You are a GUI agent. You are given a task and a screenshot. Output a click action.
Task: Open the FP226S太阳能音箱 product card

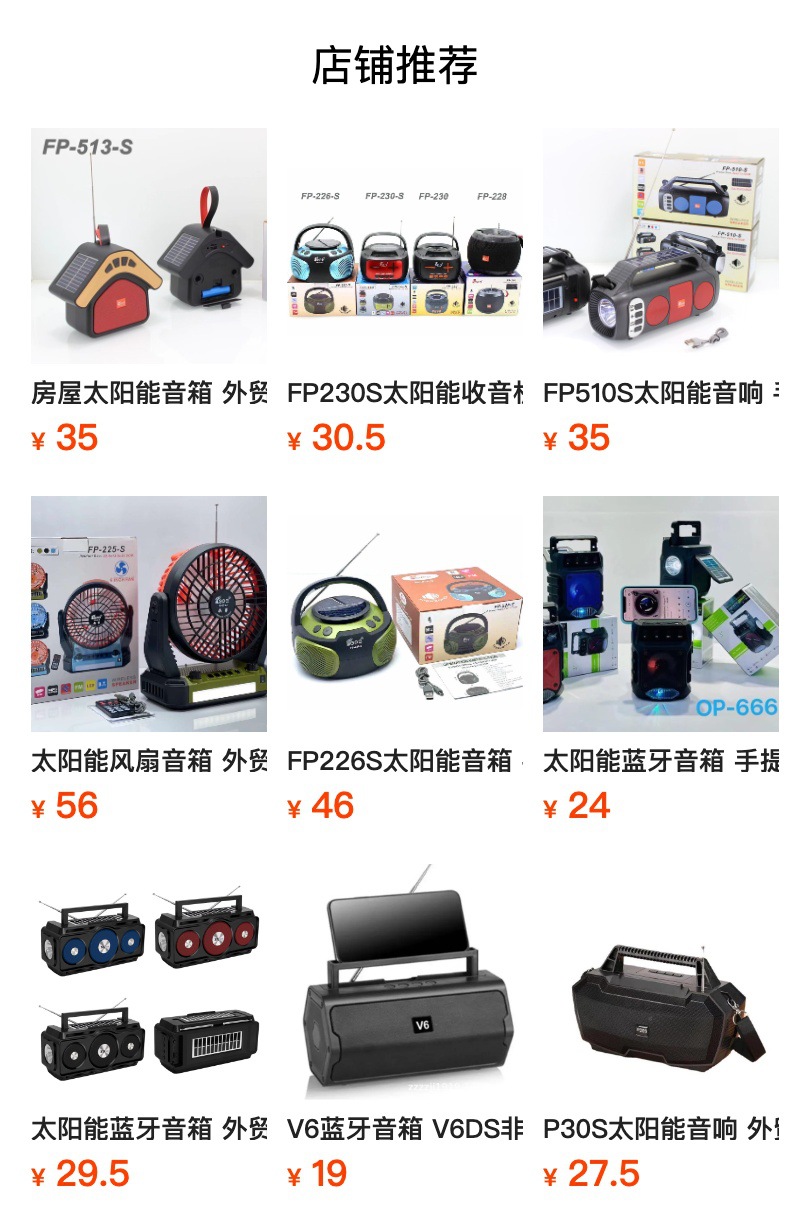pyautogui.click(x=405, y=614)
